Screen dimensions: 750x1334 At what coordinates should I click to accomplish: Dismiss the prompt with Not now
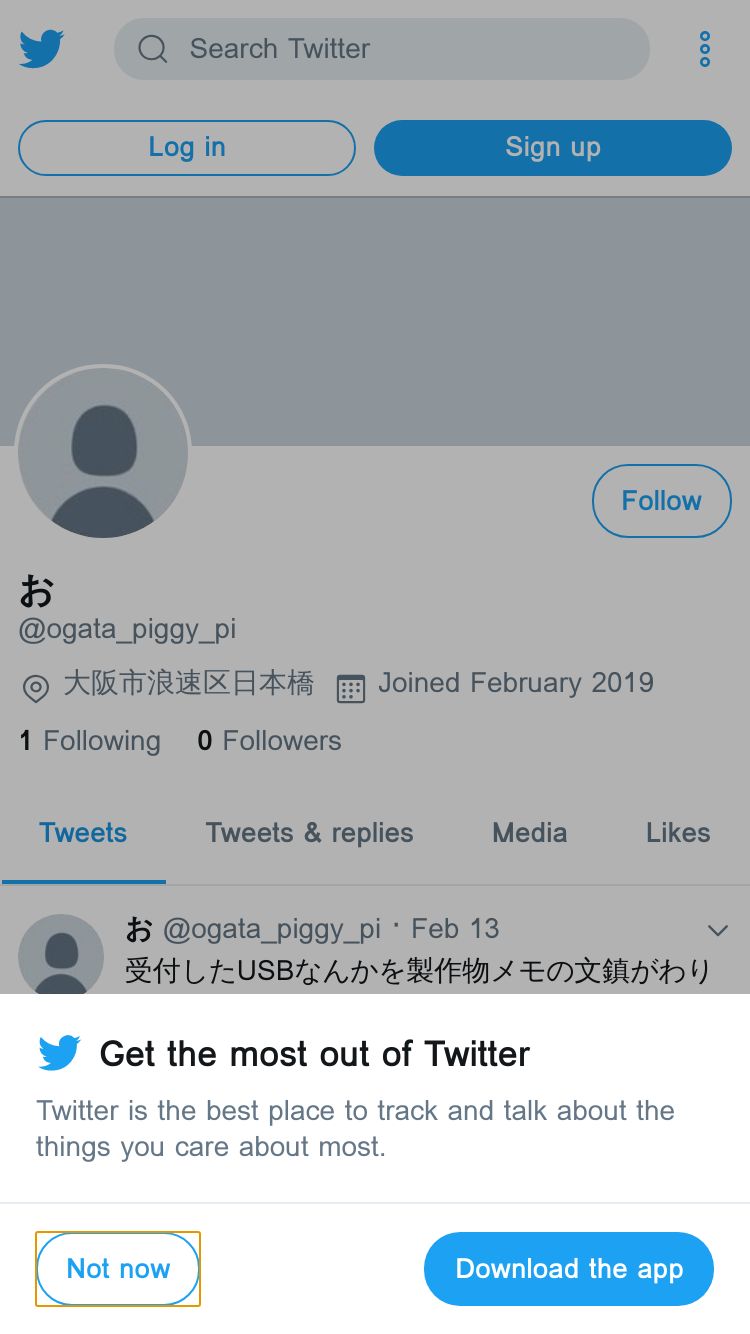tap(118, 1269)
